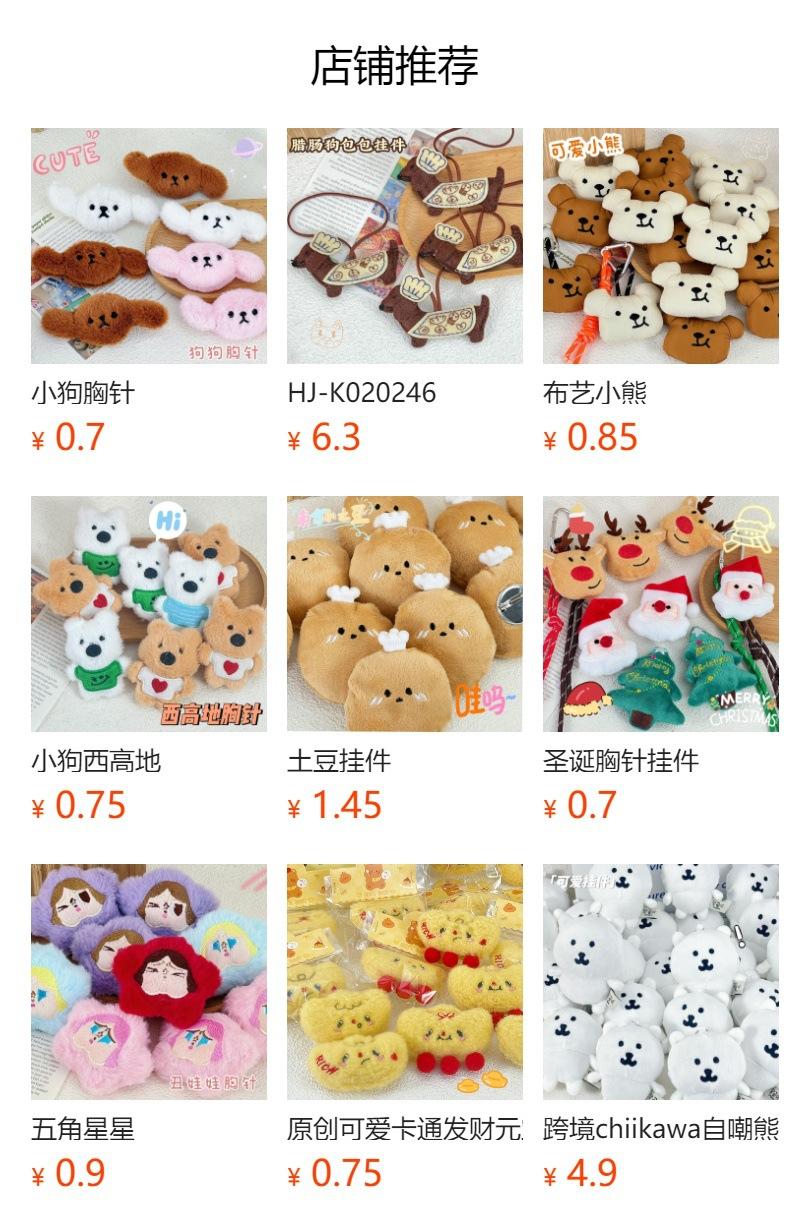Open the 小狗西高地 product card
The width and height of the screenshot is (790, 1232).
click(149, 660)
